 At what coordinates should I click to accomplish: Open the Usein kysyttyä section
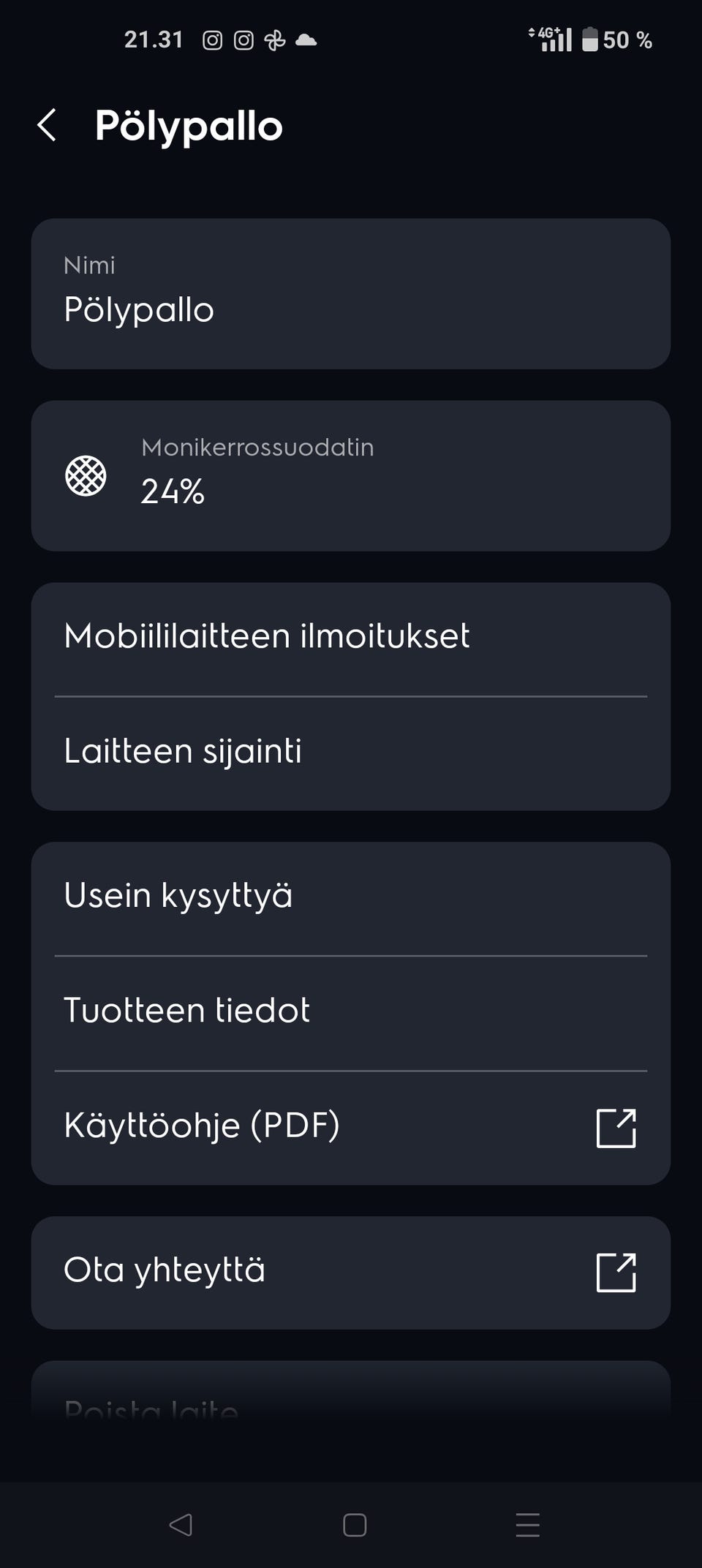pos(178,894)
